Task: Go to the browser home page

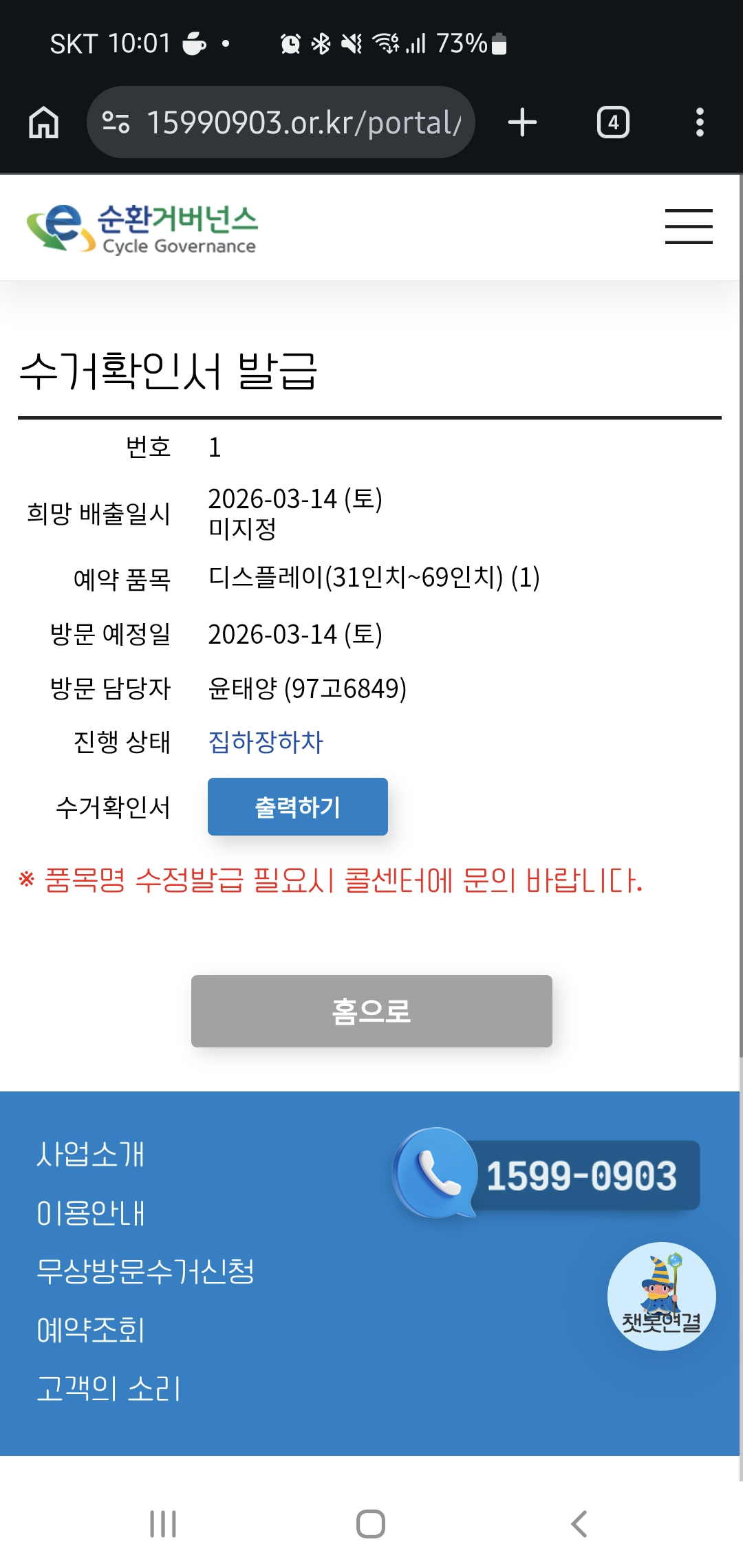Action: coord(44,122)
